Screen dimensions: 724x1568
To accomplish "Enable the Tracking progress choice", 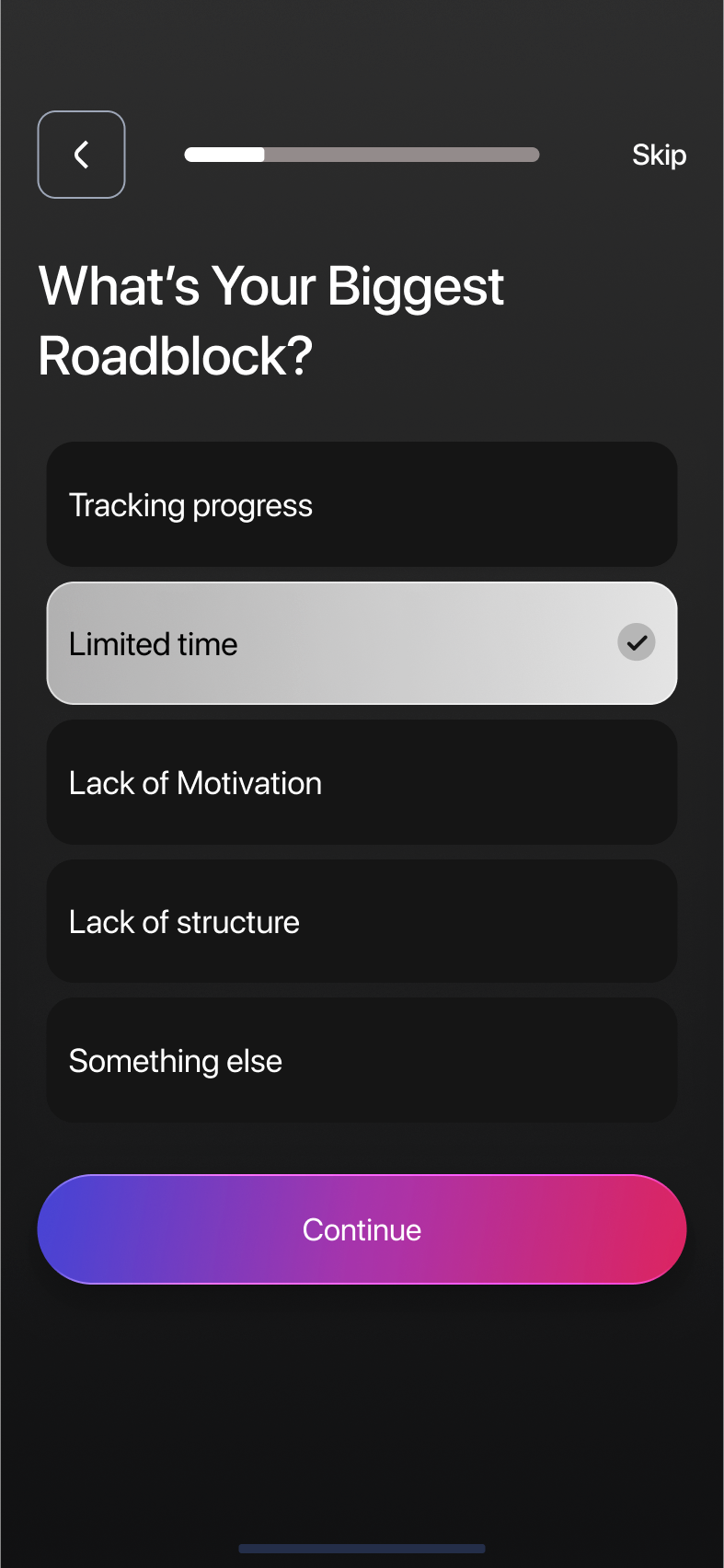I will tap(362, 504).
